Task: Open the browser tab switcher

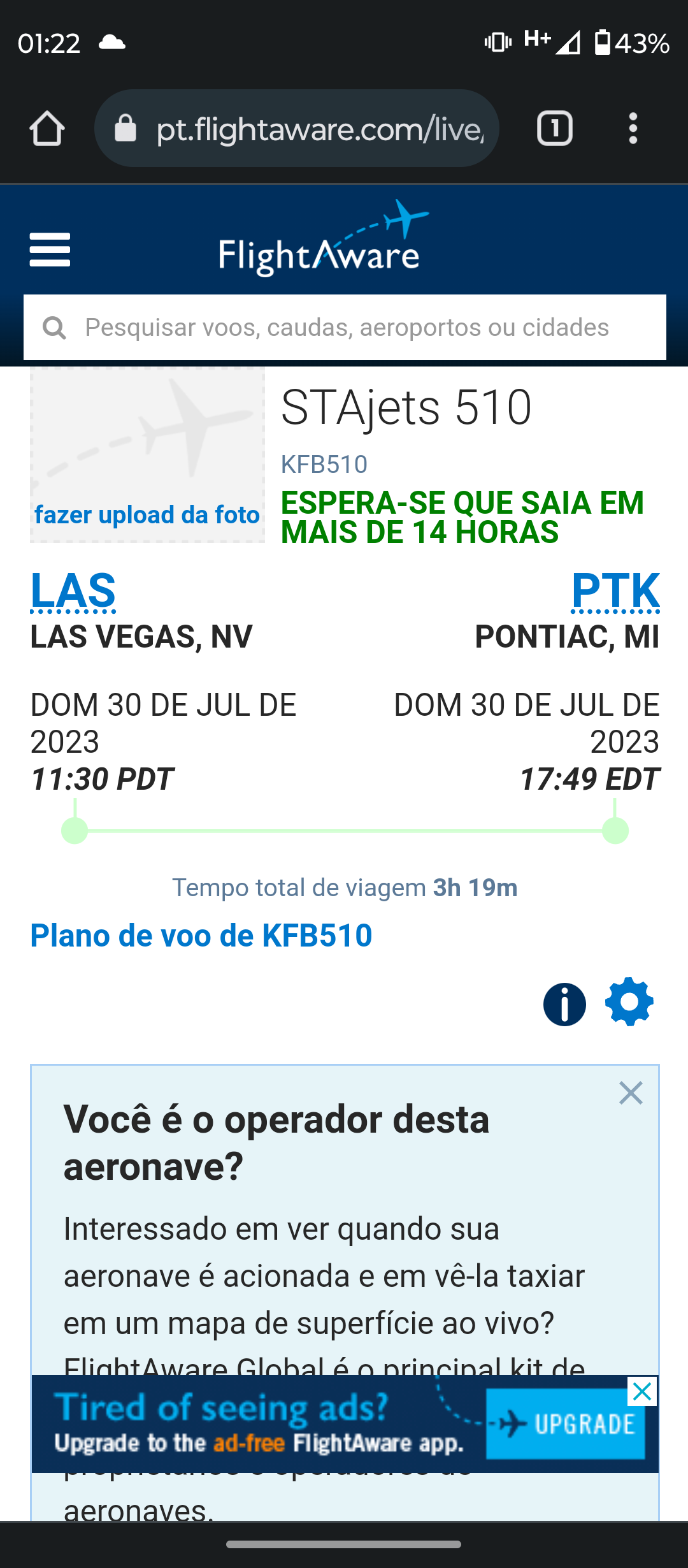Action: [x=554, y=129]
